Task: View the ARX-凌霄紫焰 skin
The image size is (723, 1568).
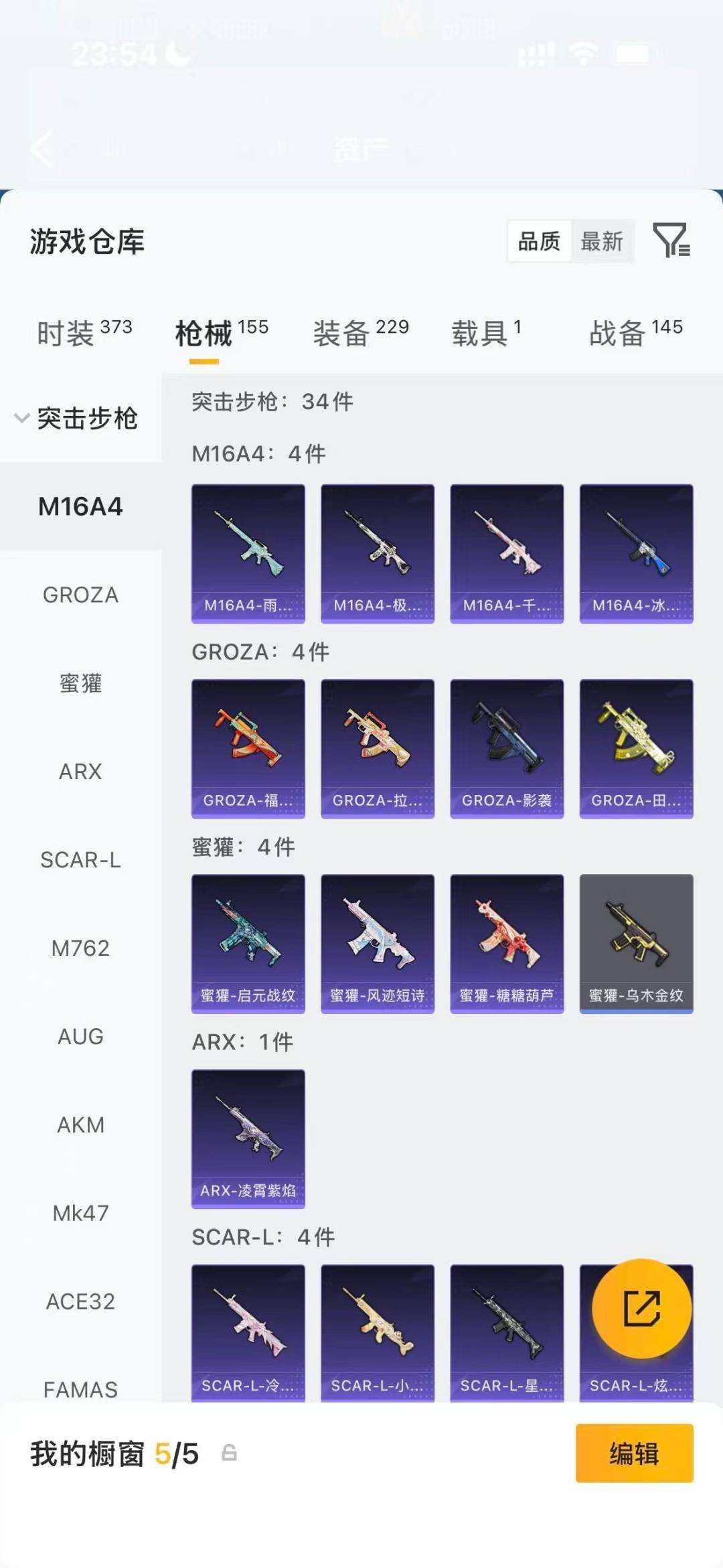Action: tap(248, 1139)
